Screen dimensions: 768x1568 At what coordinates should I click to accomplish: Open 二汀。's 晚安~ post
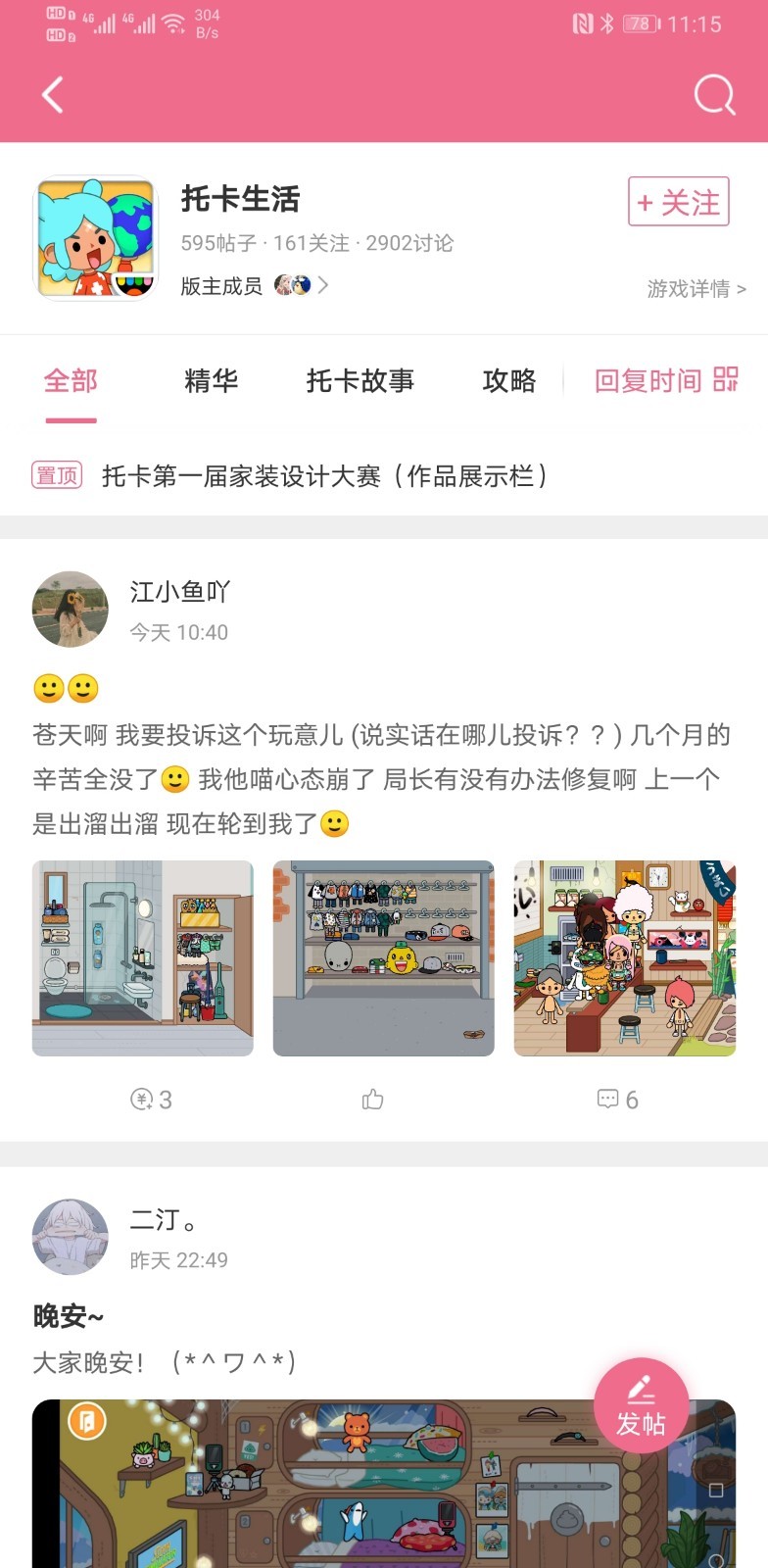coord(69,1316)
